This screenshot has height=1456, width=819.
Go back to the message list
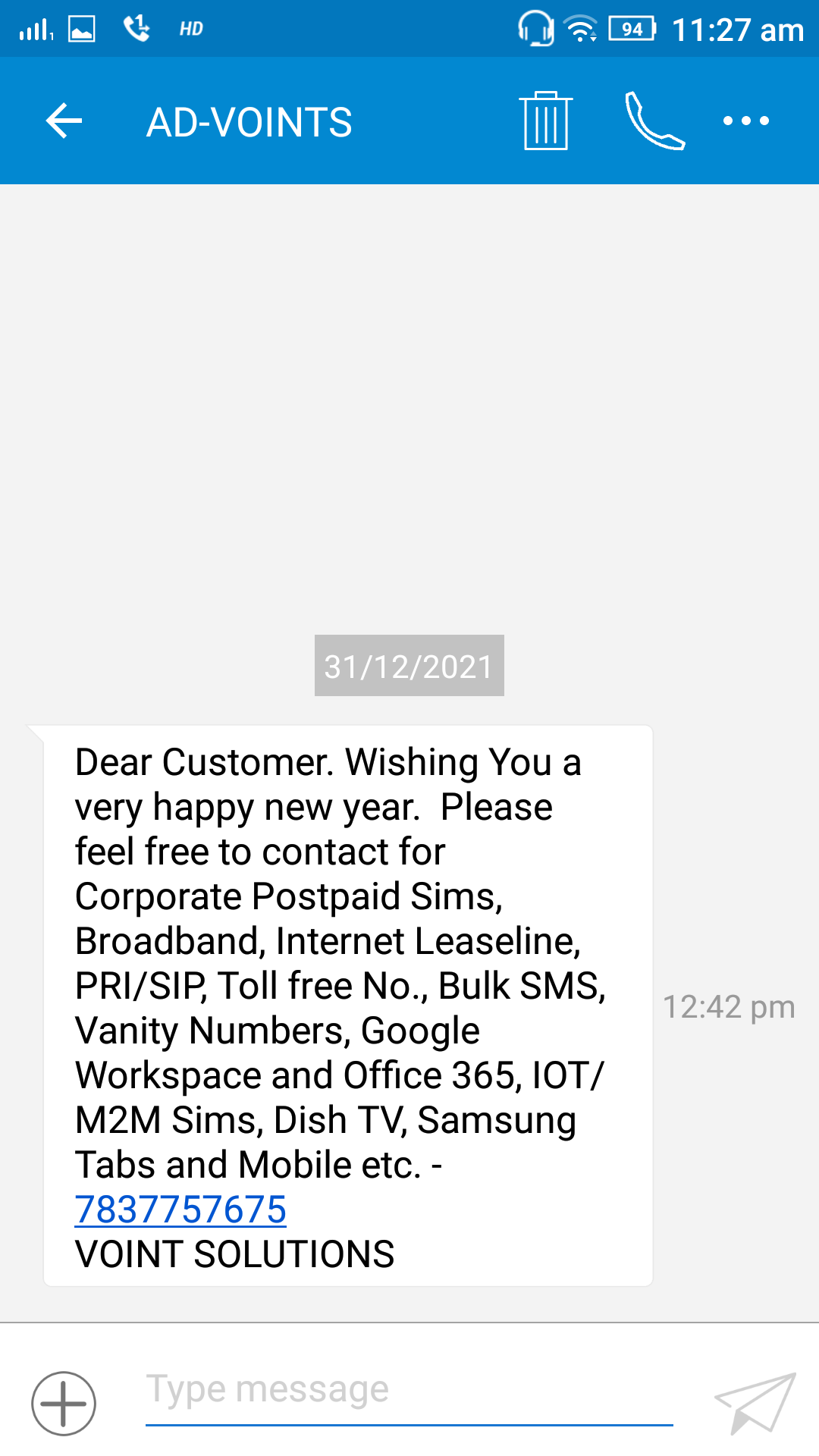pyautogui.click(x=64, y=121)
